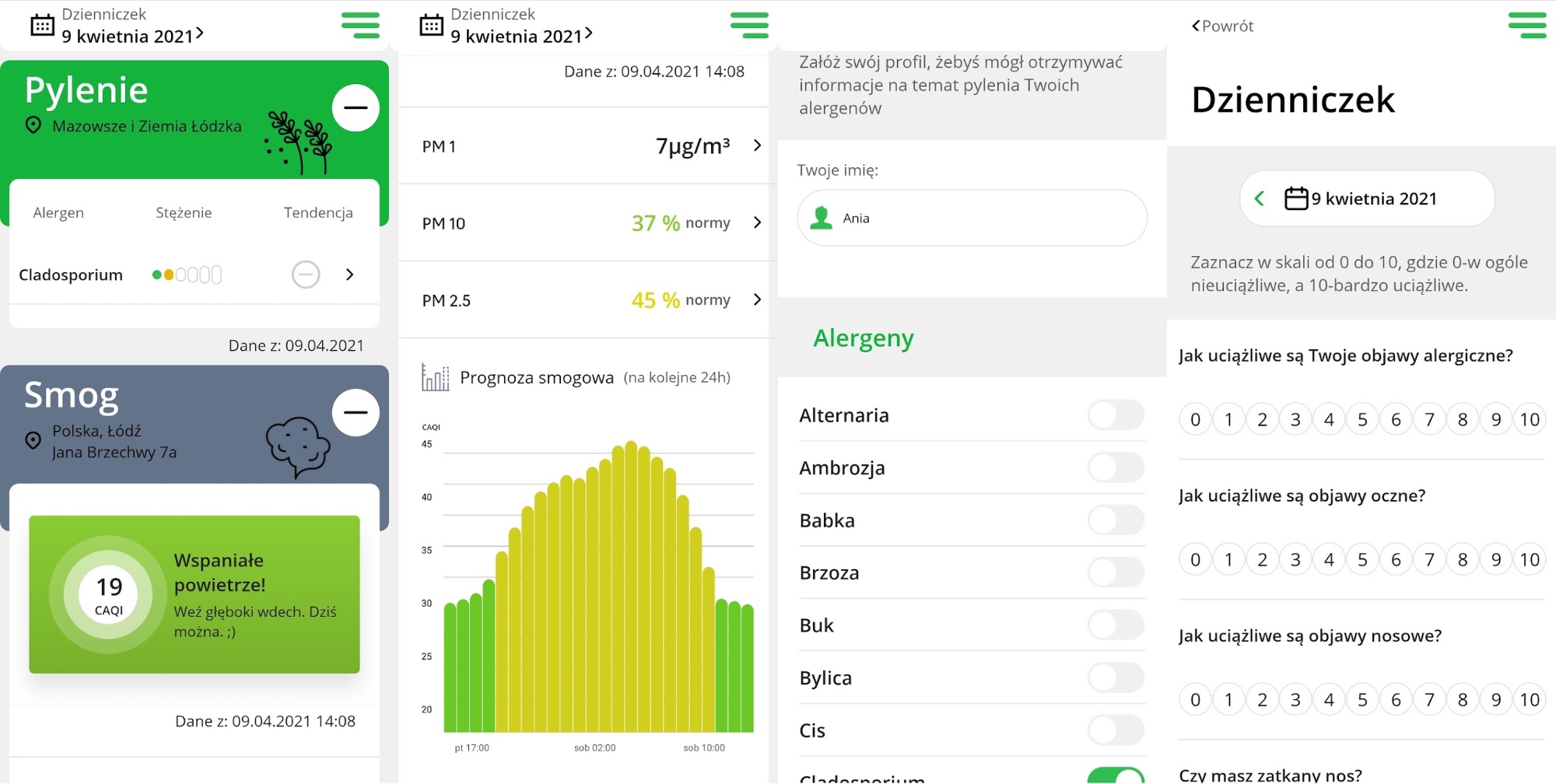The width and height of the screenshot is (1556, 784).
Task: Edit the name field containing Ania
Action: pos(972,219)
